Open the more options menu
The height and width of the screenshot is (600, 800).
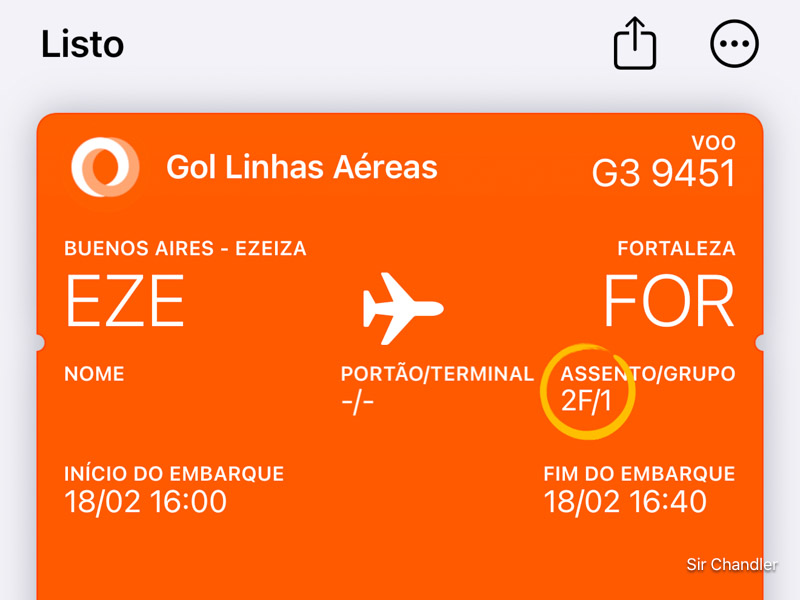point(734,44)
